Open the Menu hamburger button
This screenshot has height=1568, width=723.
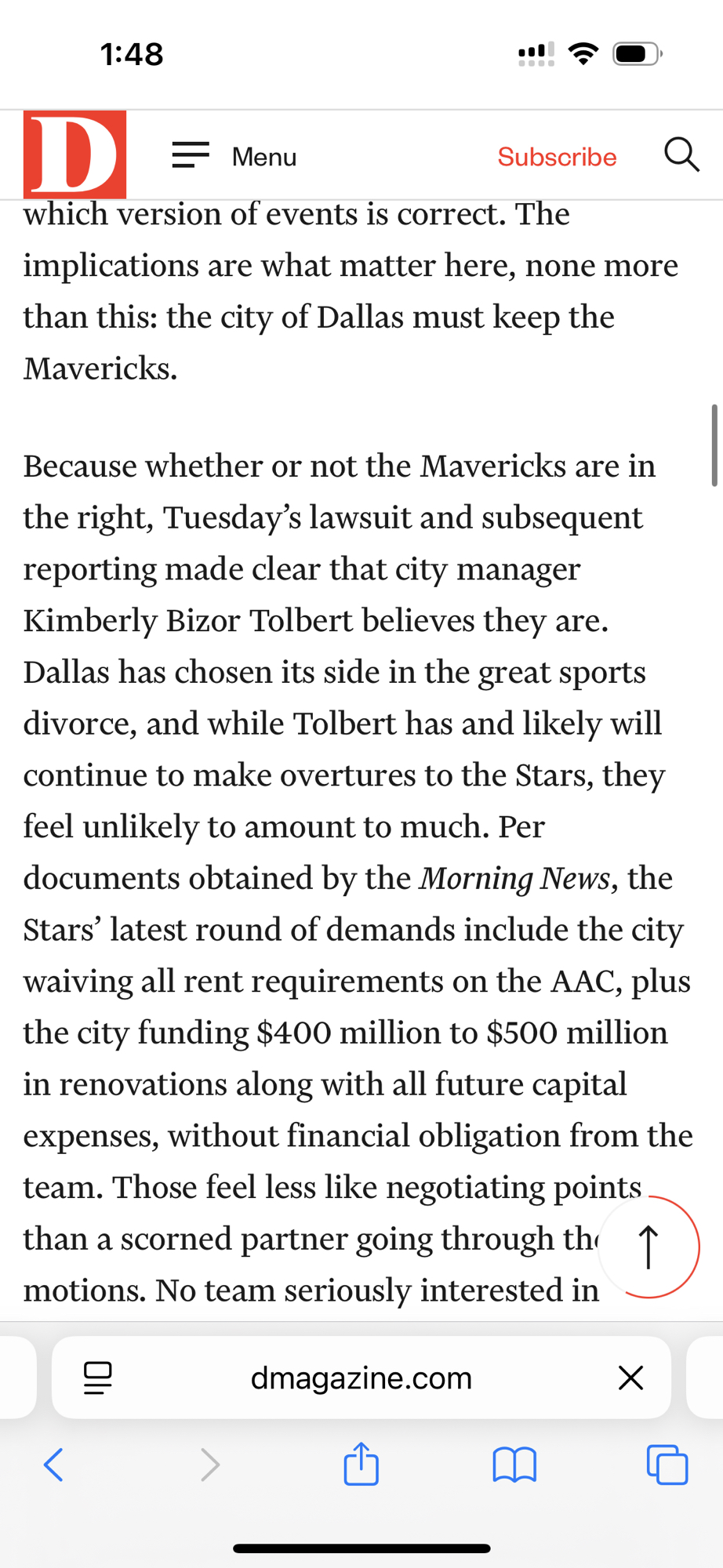[x=191, y=155]
